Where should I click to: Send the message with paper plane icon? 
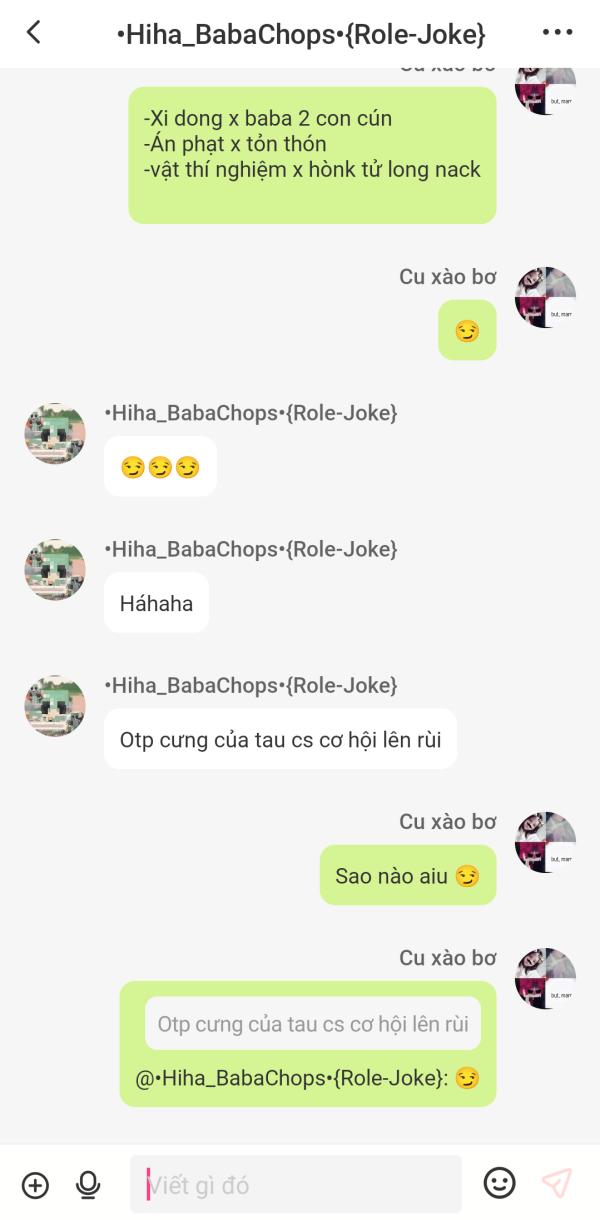(557, 1184)
